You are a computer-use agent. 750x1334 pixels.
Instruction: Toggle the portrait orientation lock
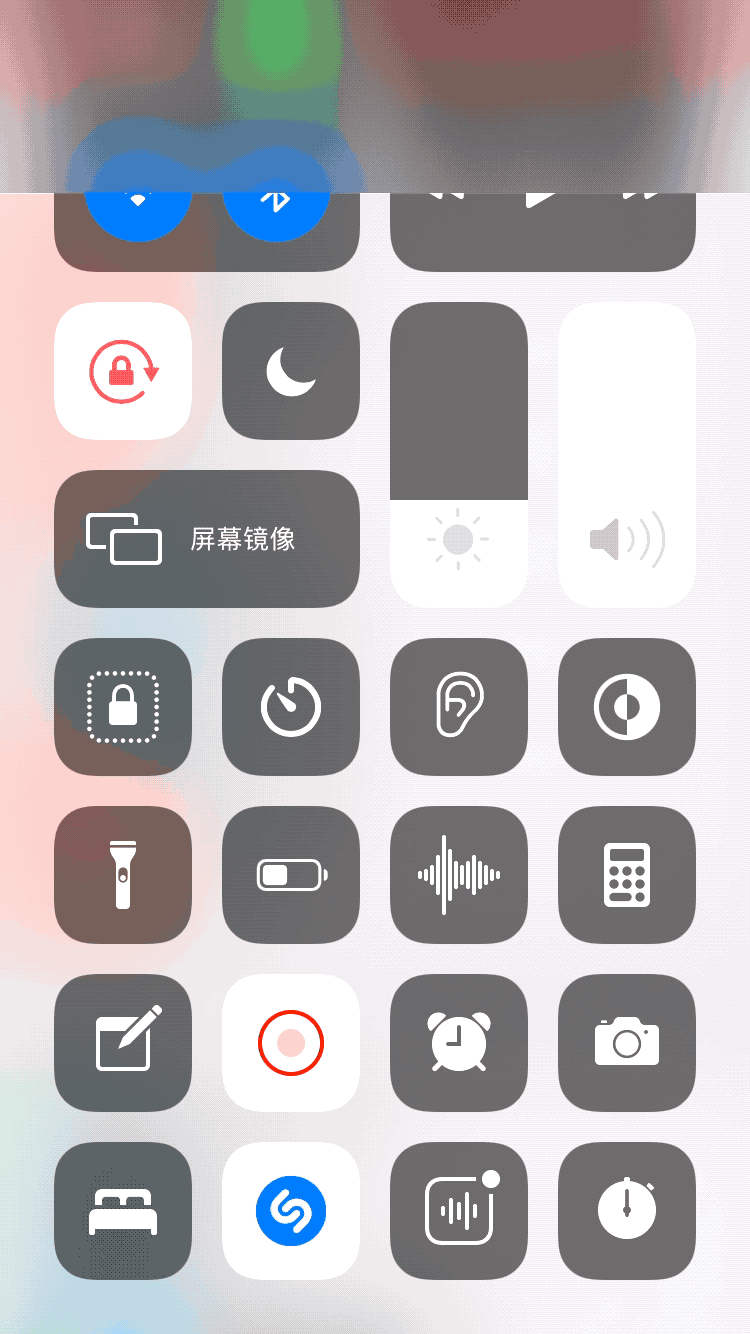click(123, 371)
